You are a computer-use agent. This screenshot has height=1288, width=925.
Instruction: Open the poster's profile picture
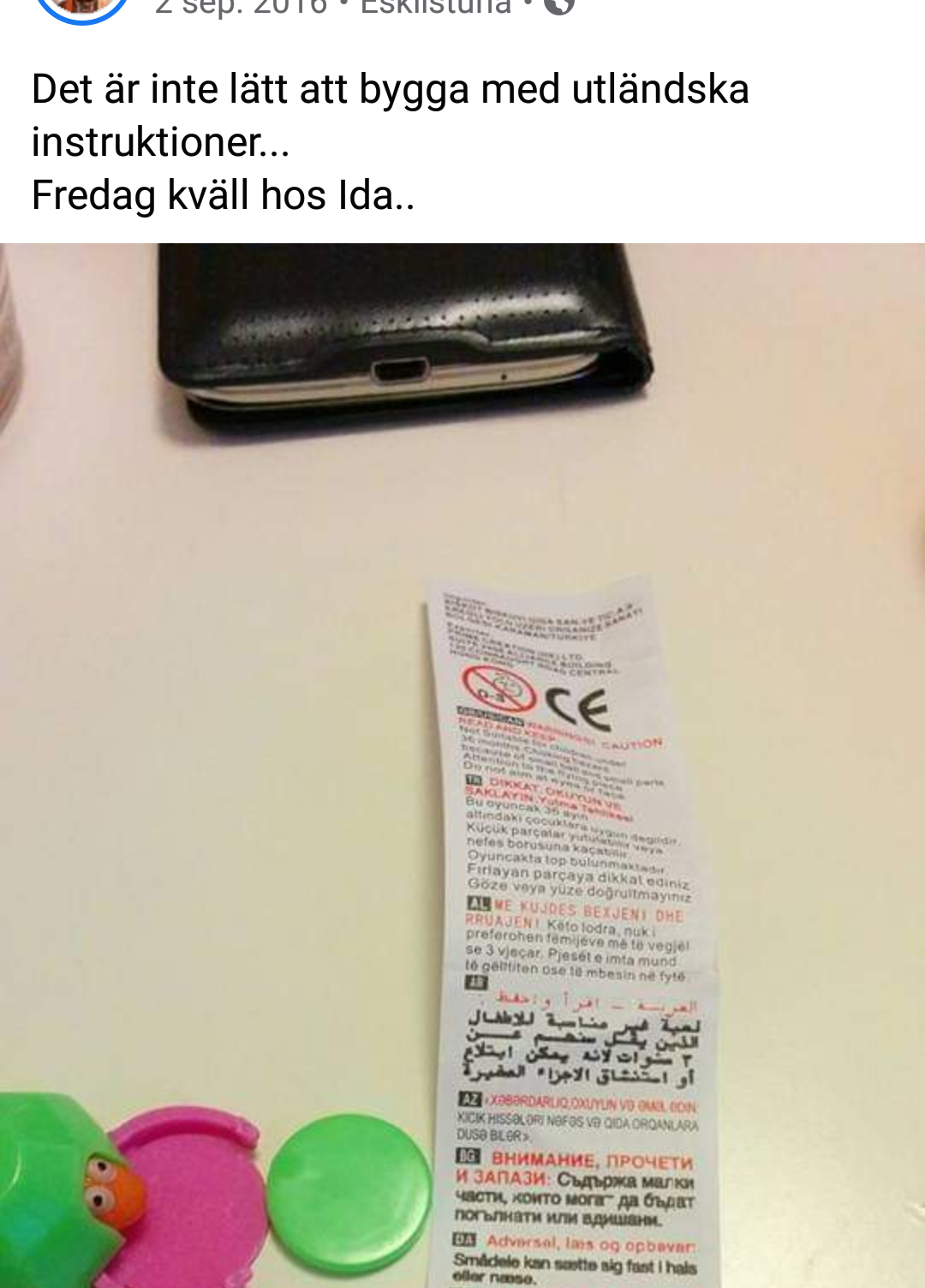tap(82, 7)
